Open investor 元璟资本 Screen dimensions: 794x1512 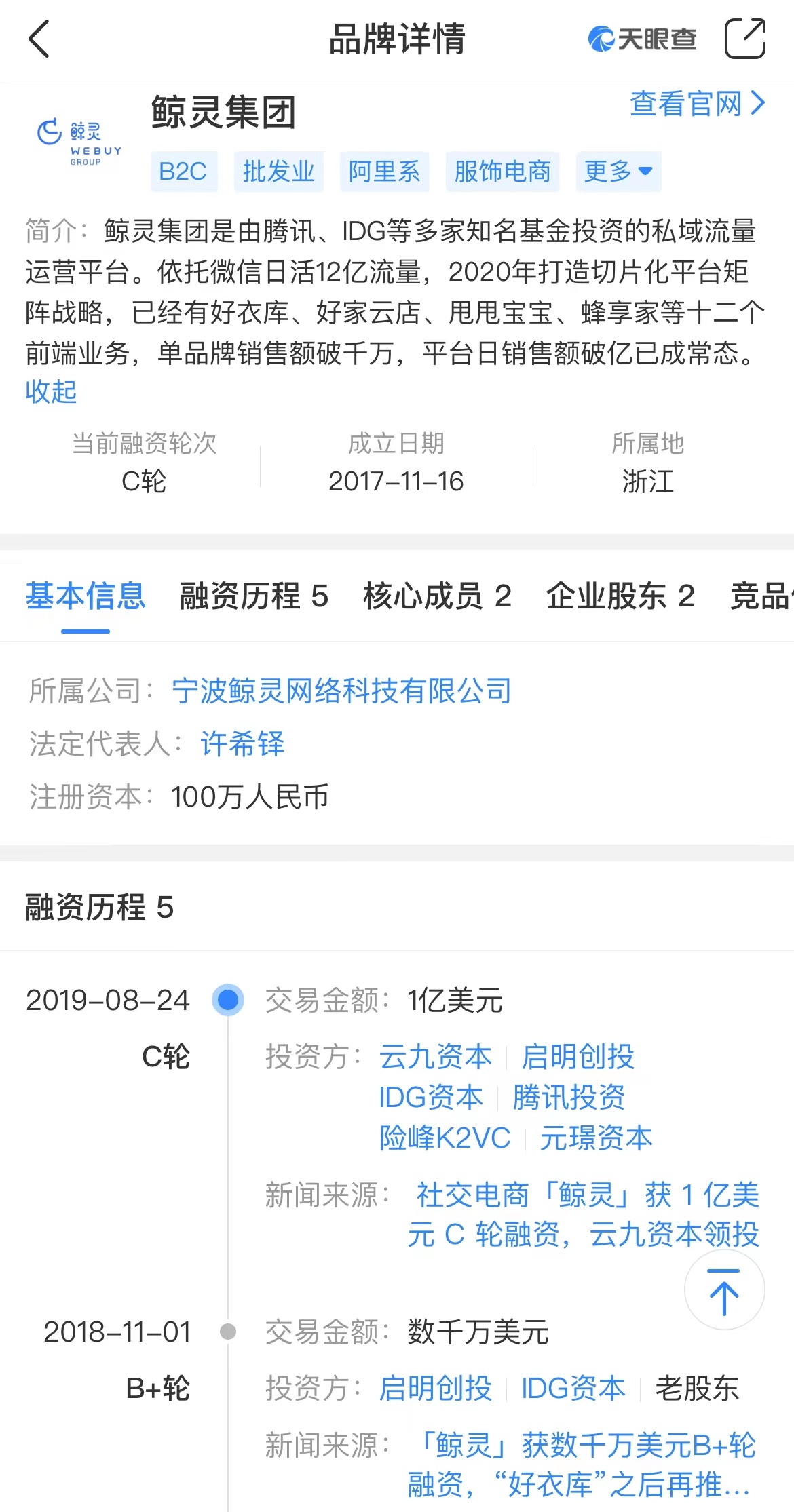(x=596, y=1138)
